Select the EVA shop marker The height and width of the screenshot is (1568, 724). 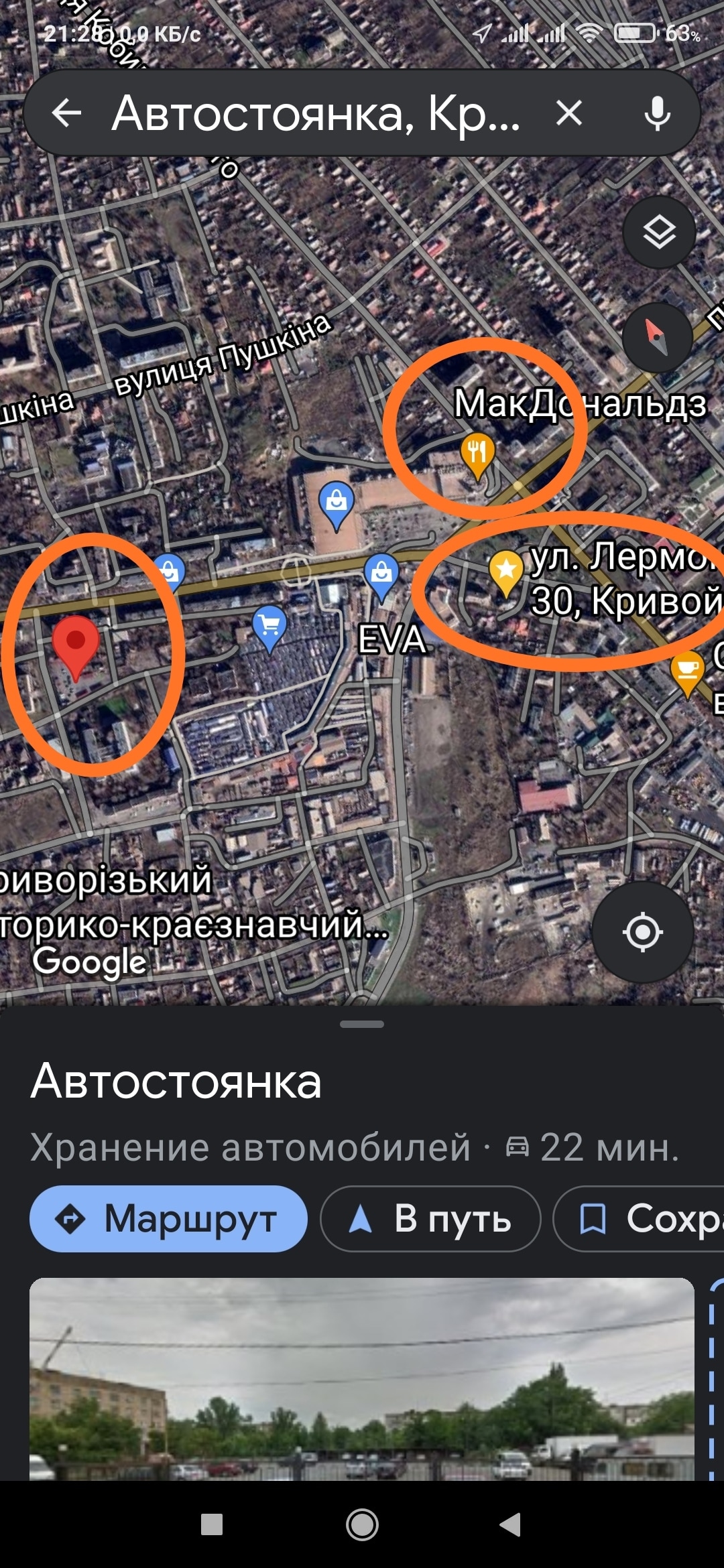[x=381, y=576]
